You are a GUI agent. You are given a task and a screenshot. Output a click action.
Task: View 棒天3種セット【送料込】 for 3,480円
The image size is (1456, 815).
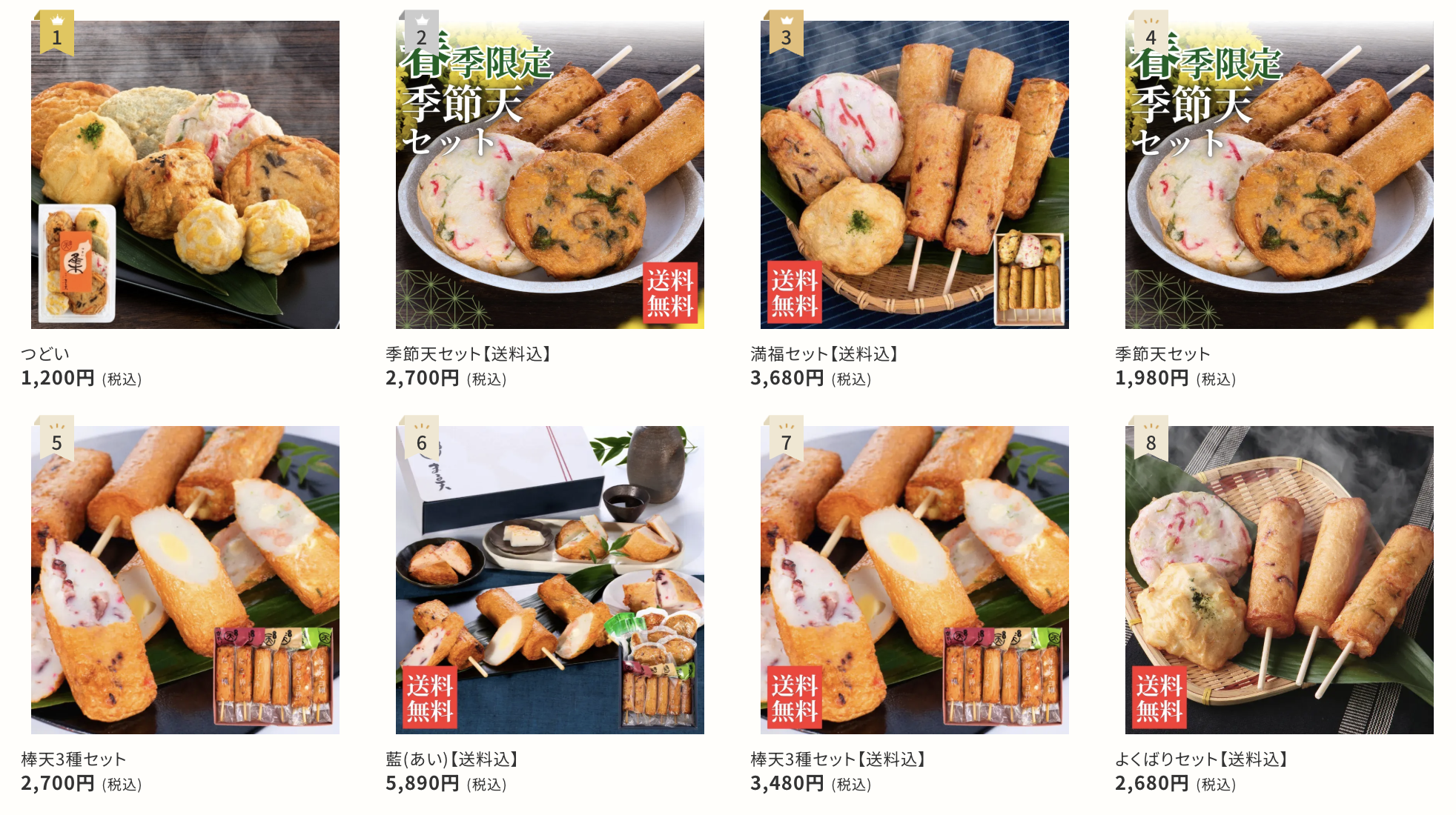[915, 580]
